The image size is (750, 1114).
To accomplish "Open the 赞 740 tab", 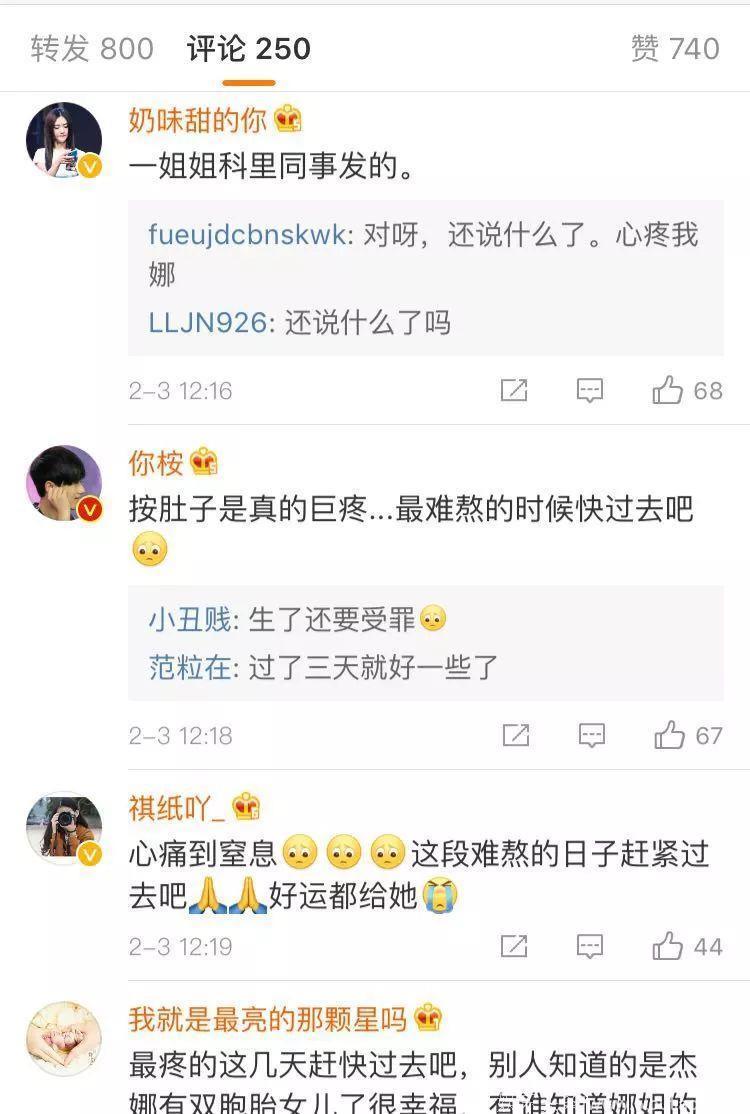I will point(675,48).
